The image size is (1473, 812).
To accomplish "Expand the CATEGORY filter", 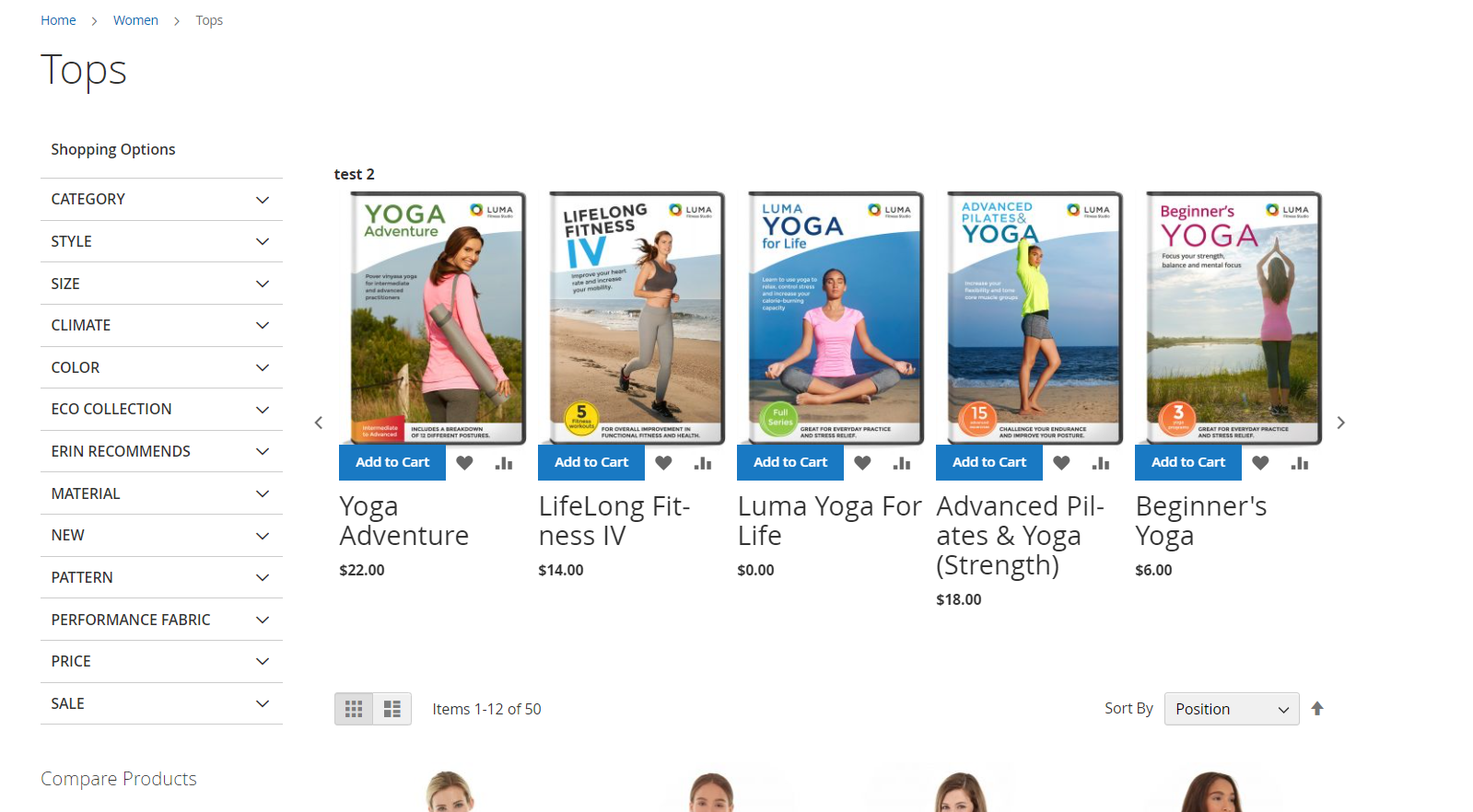I will coord(161,200).
